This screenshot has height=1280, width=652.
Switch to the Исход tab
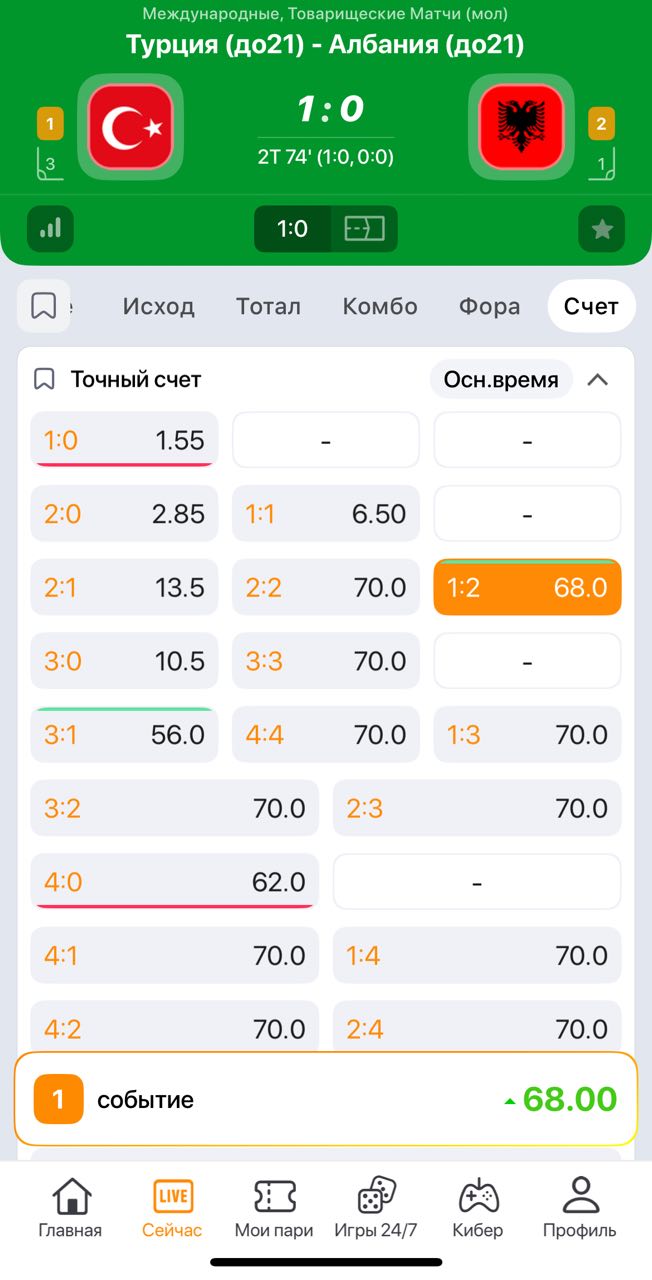tap(158, 306)
